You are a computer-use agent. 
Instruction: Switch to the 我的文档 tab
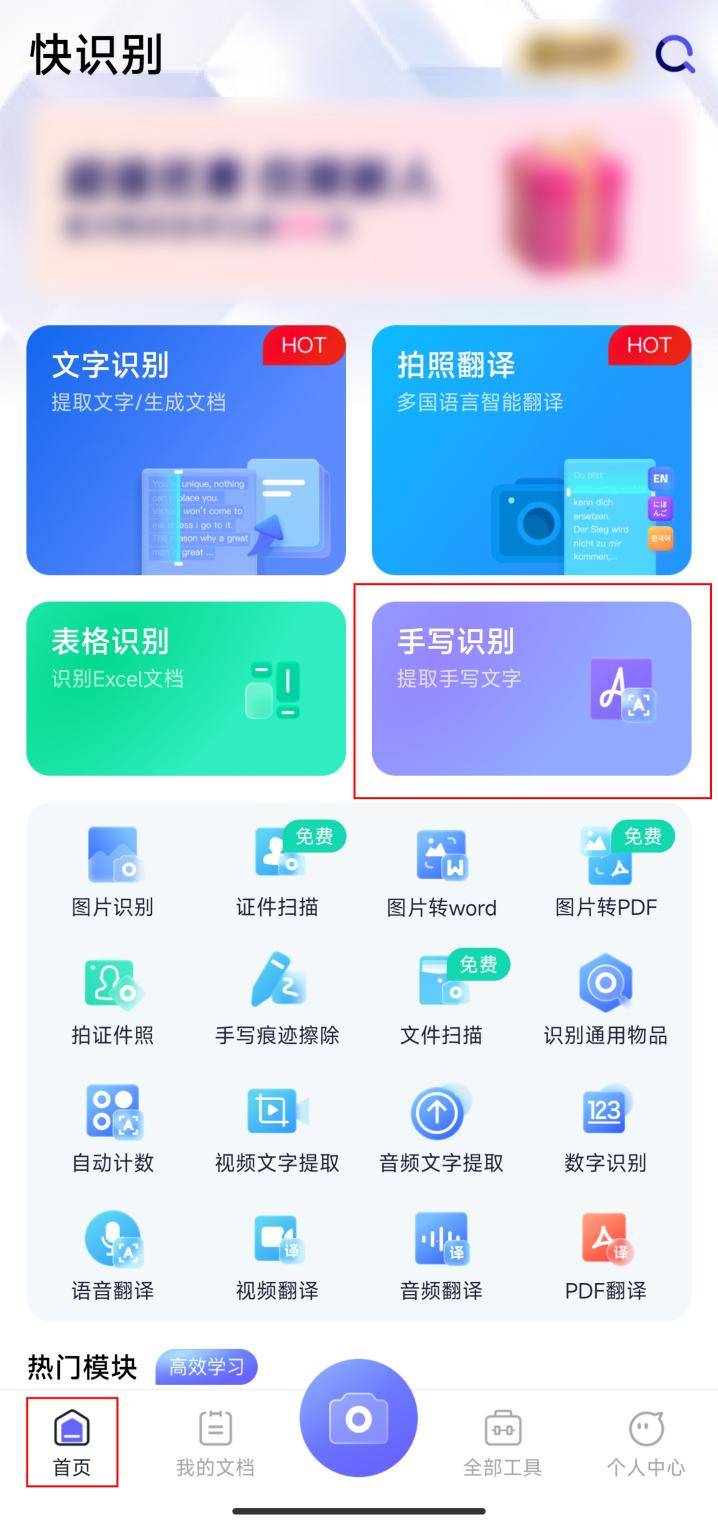coord(215,1444)
